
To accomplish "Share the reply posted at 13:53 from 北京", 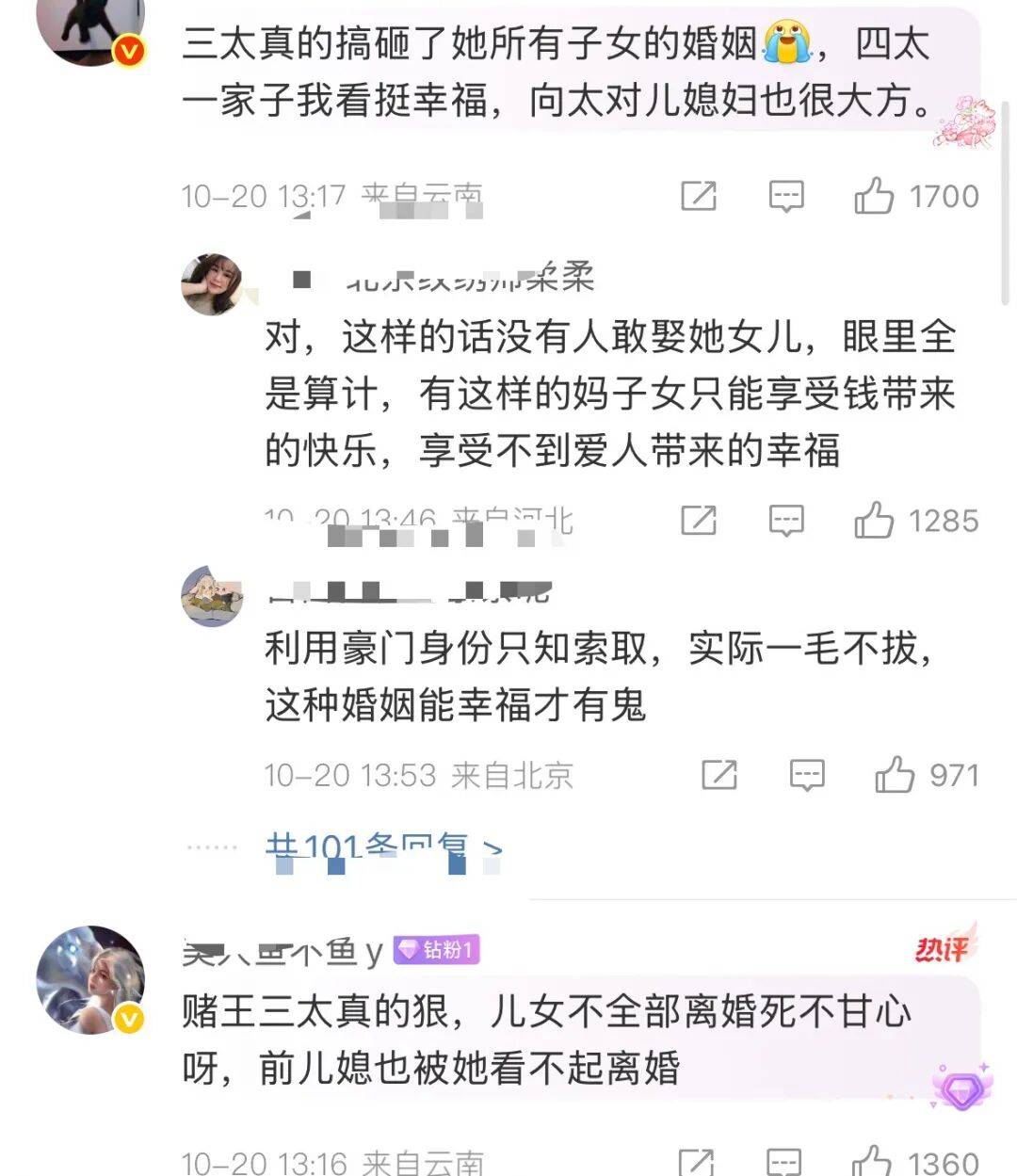I will tap(719, 775).
